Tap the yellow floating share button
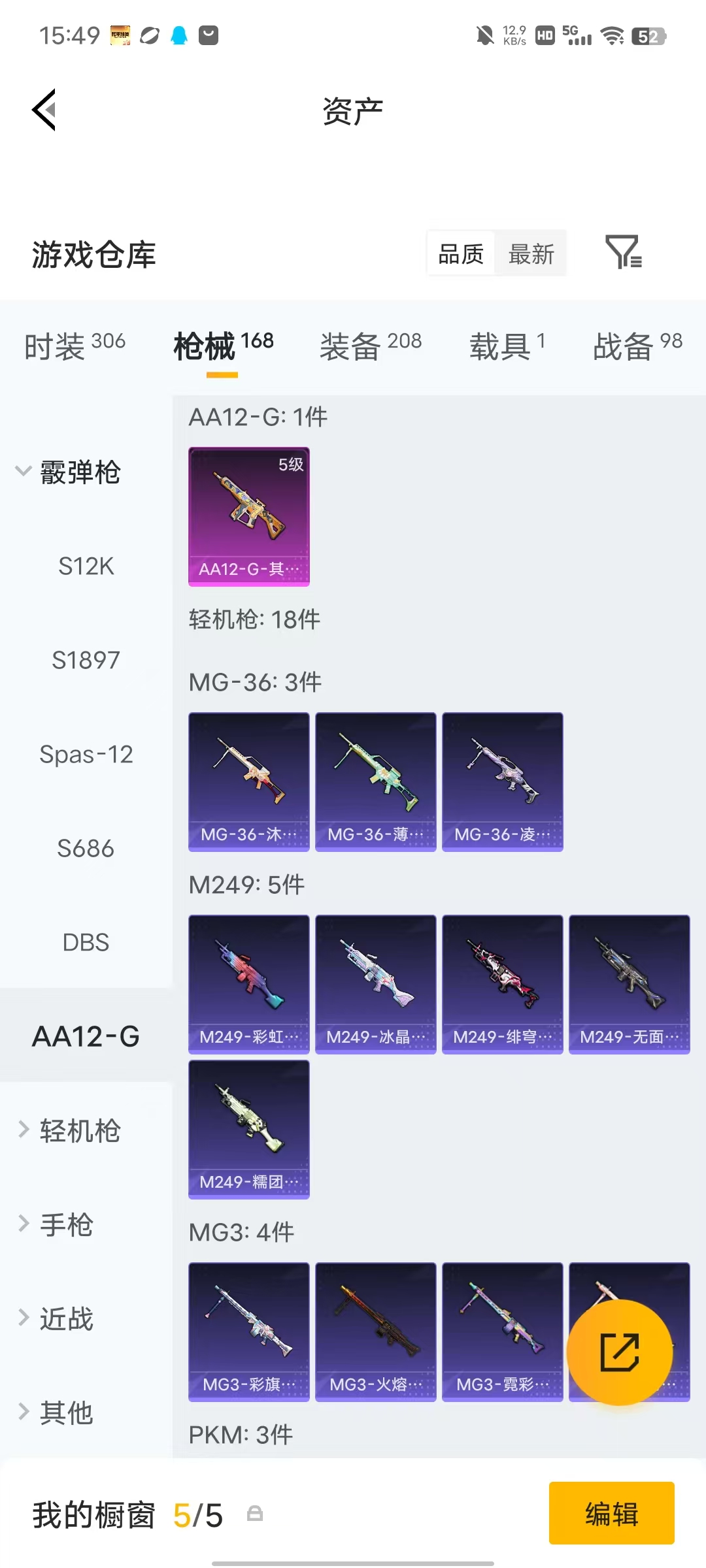This screenshot has width=706, height=1568. [620, 1352]
